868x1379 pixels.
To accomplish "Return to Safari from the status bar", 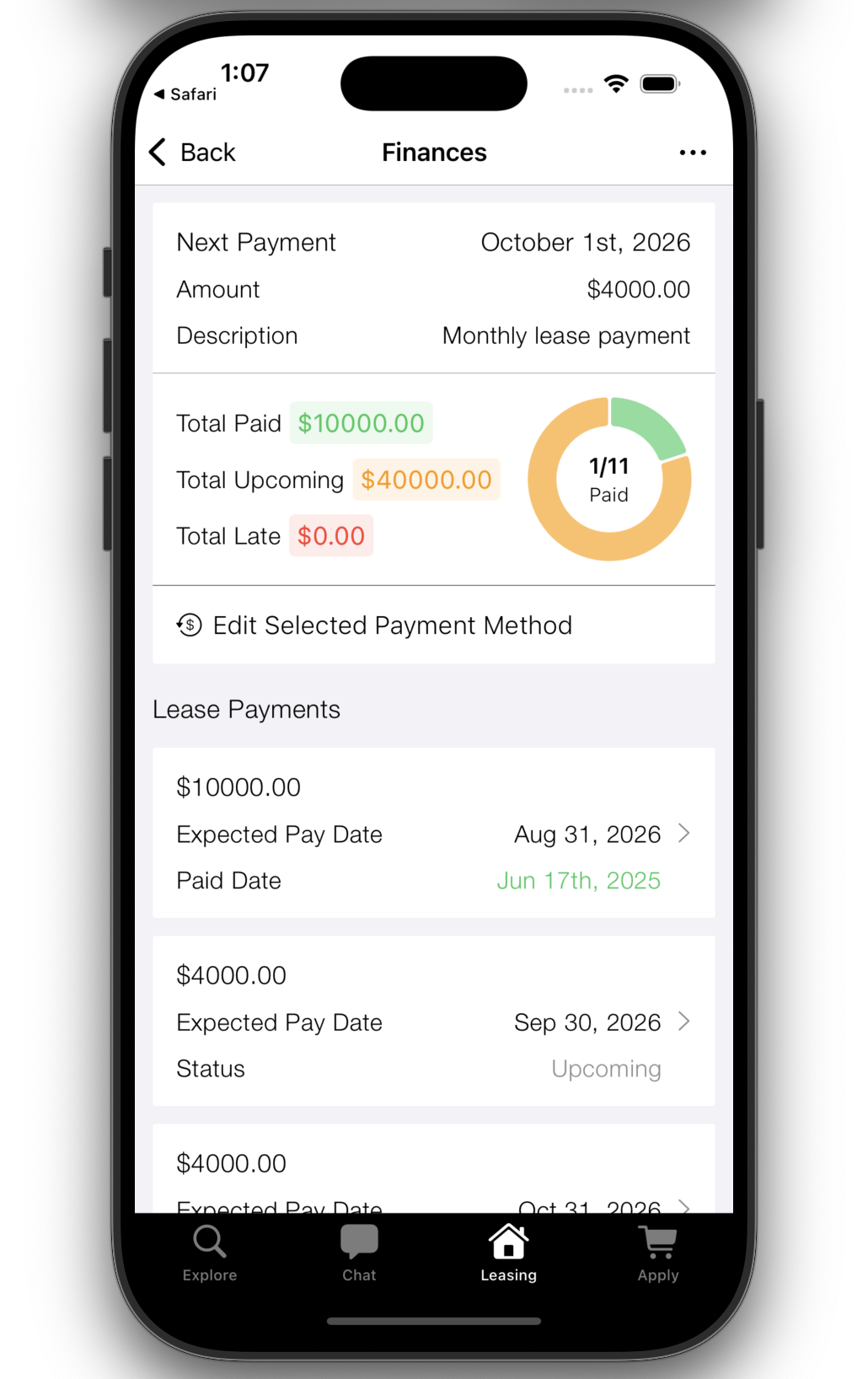I will click(185, 94).
